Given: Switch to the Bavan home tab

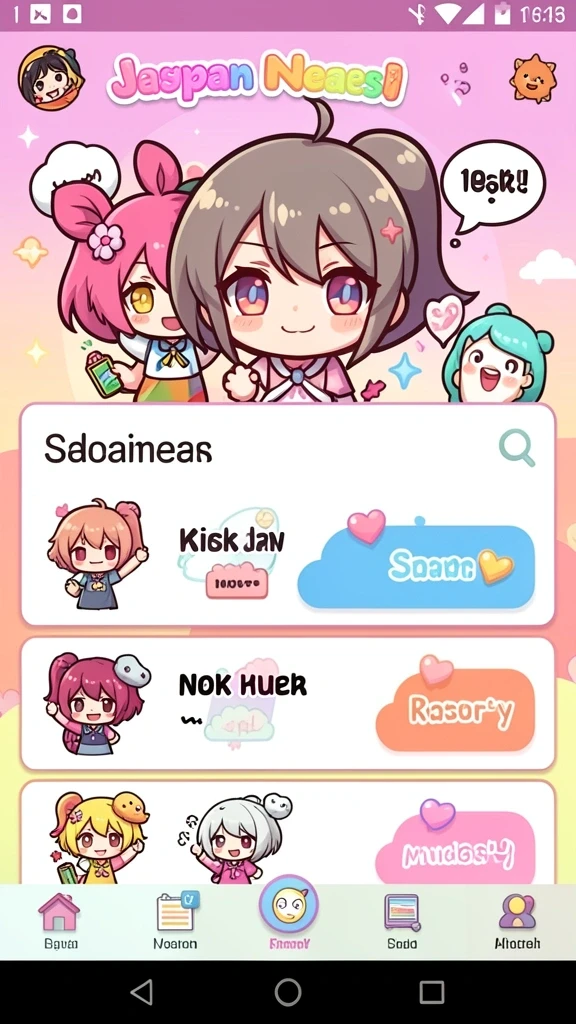Looking at the screenshot, I should click(x=60, y=921).
